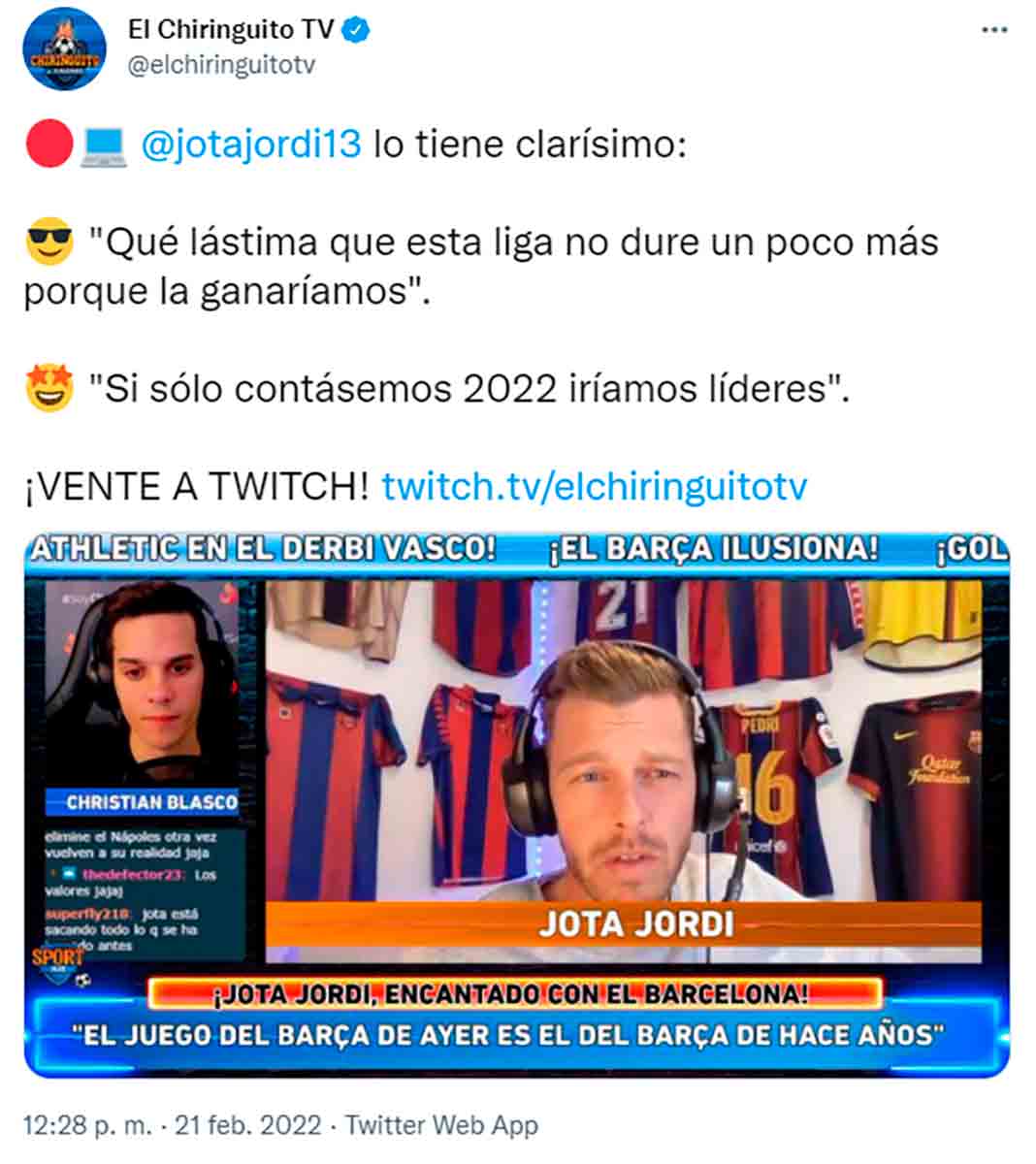Viewport: 1036px width, 1164px height.
Task: Open the tweet's three-dot overflow menu
Action: pos(994,30)
